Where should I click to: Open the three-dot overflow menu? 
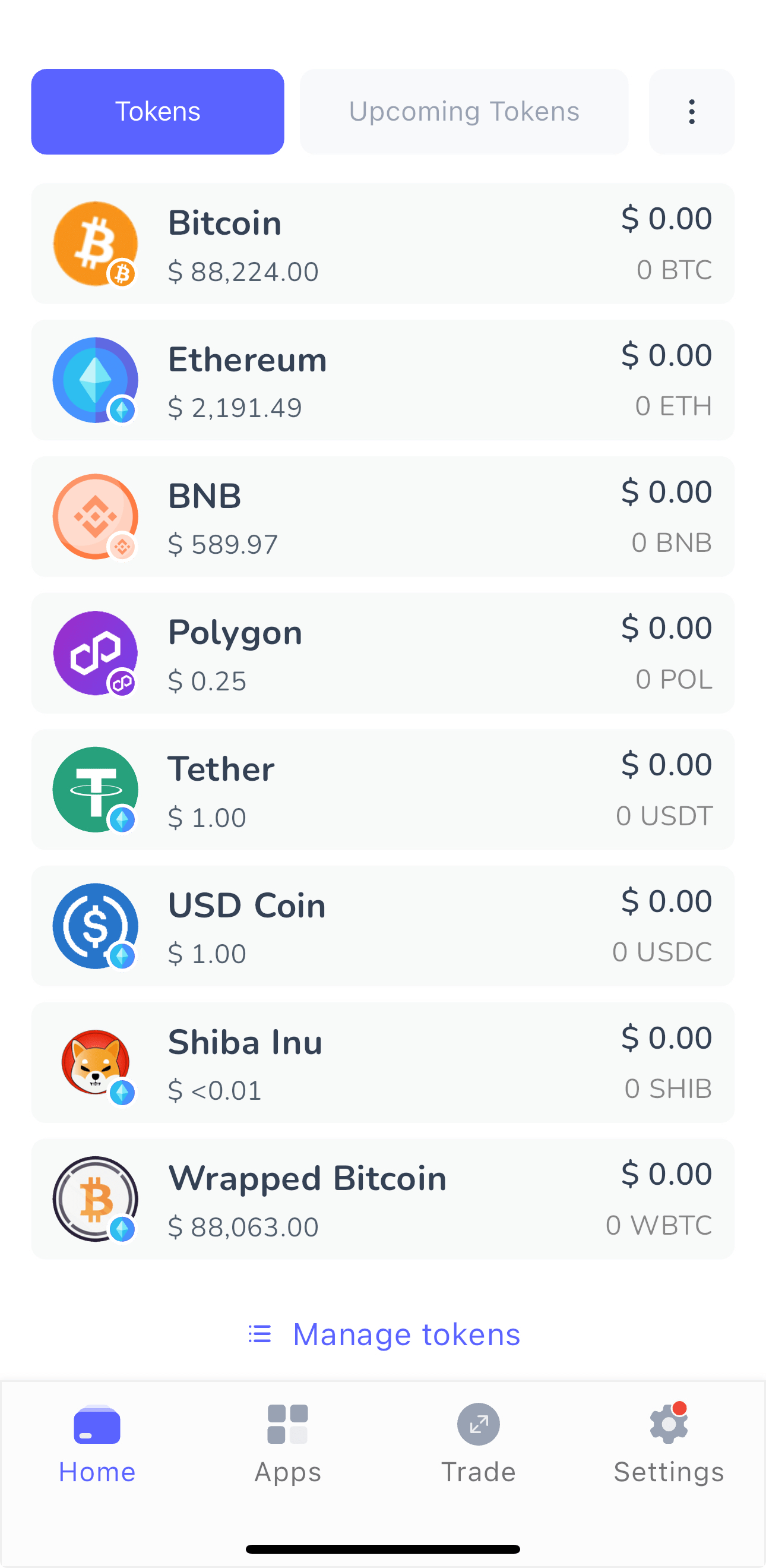pos(691,111)
